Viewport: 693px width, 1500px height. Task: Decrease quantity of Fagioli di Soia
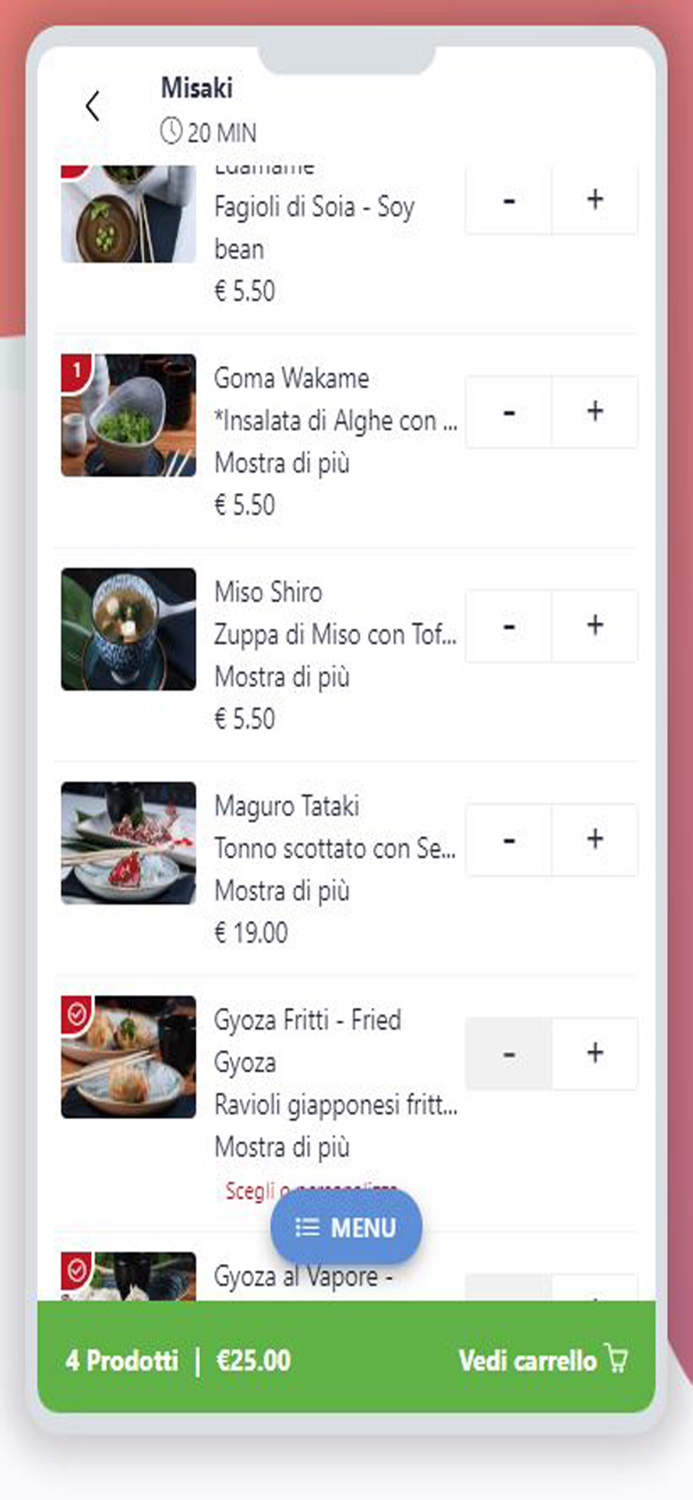[509, 199]
